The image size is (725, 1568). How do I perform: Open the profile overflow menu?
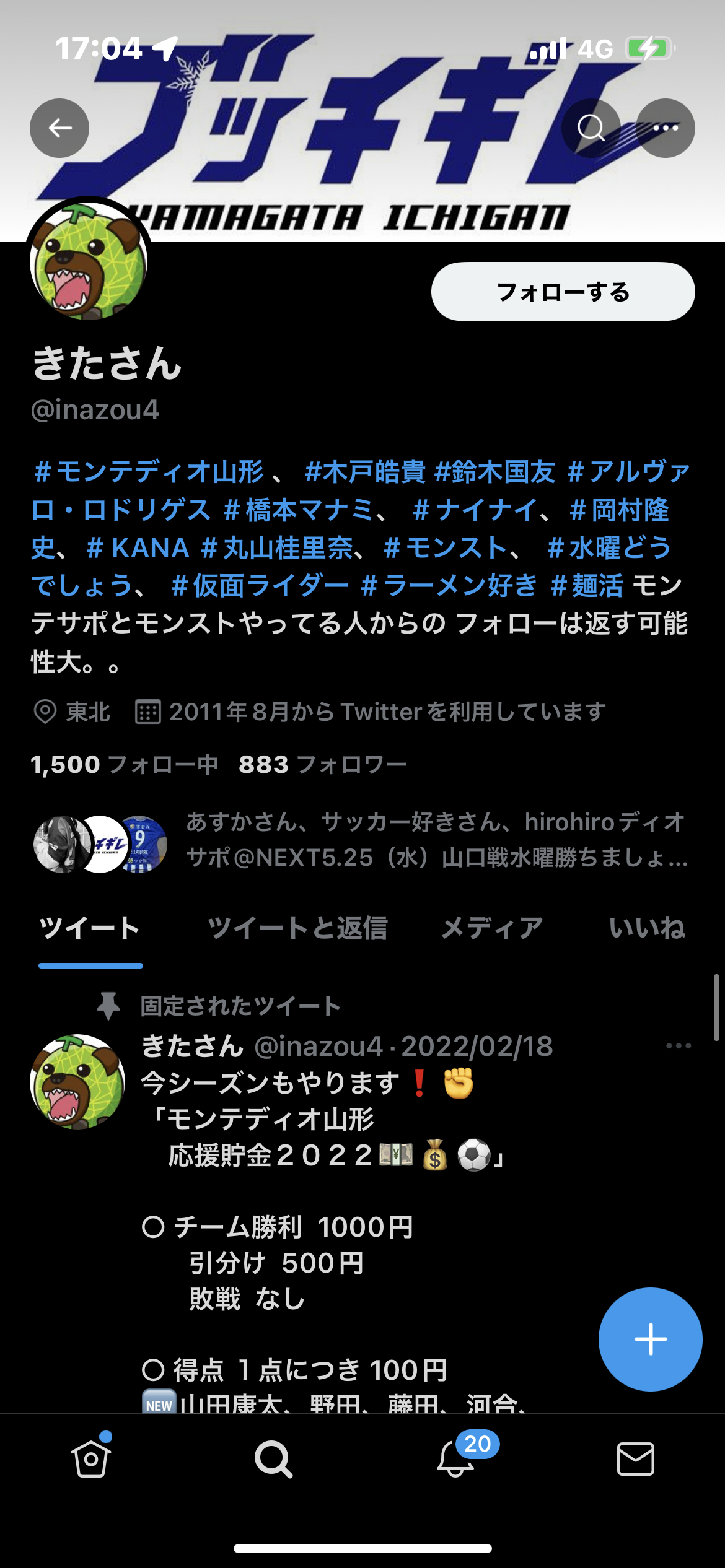tap(666, 128)
